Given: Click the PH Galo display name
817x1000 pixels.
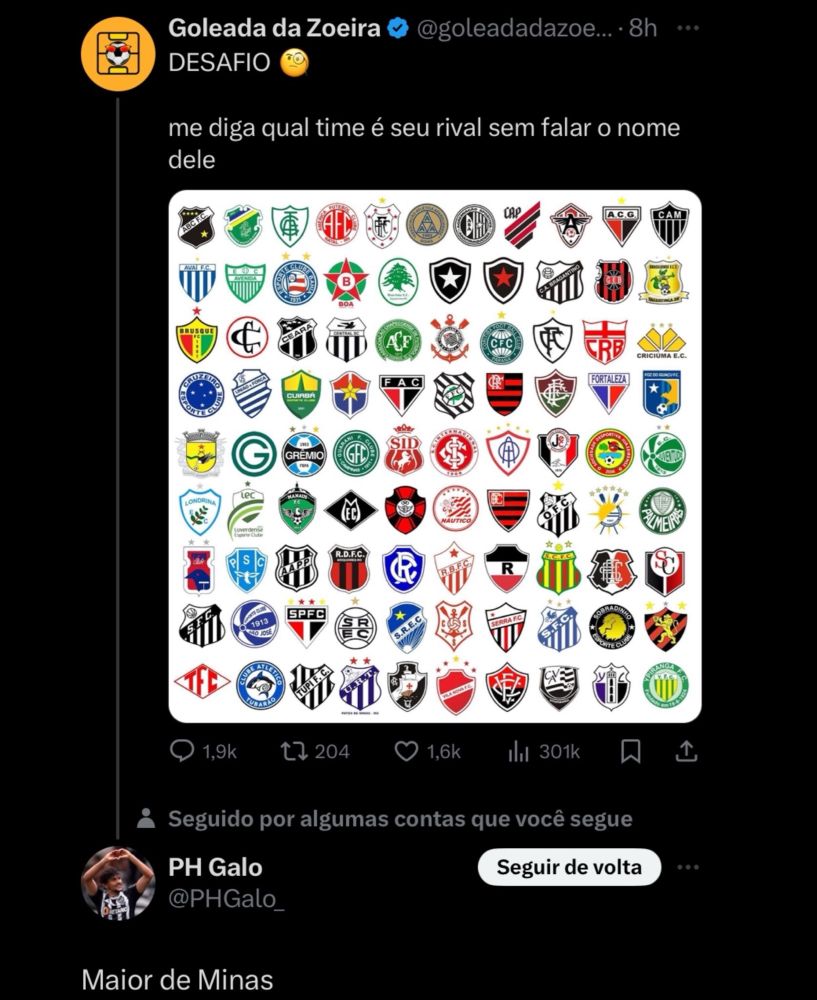Looking at the screenshot, I should pos(215,867).
